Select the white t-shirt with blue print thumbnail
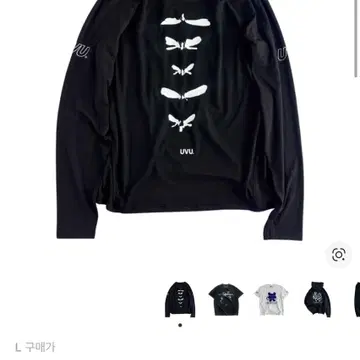Screen dimensions: 360x360 [x=272, y=299]
